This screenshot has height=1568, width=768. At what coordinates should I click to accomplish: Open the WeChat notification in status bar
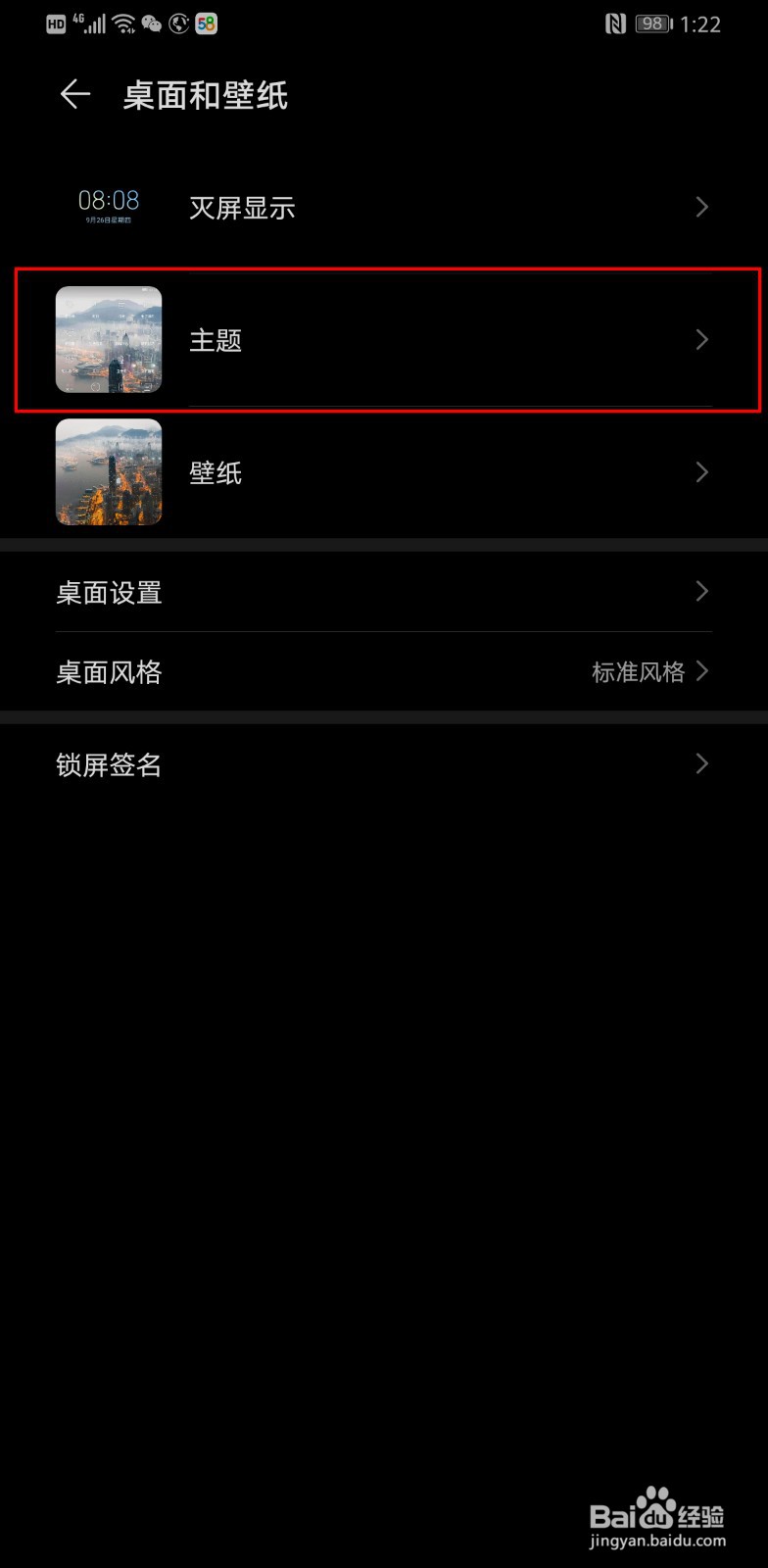coord(152,24)
